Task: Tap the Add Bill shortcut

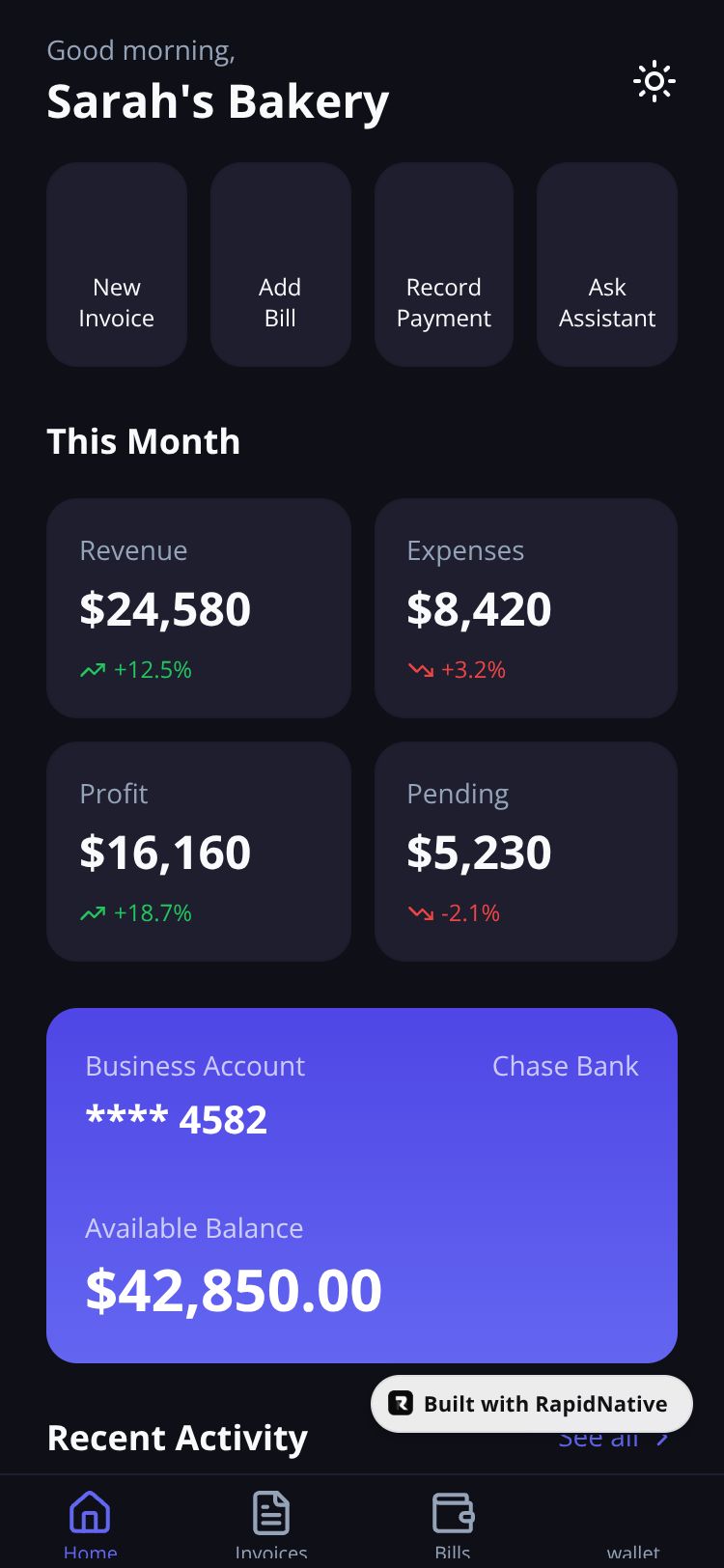Action: click(280, 265)
